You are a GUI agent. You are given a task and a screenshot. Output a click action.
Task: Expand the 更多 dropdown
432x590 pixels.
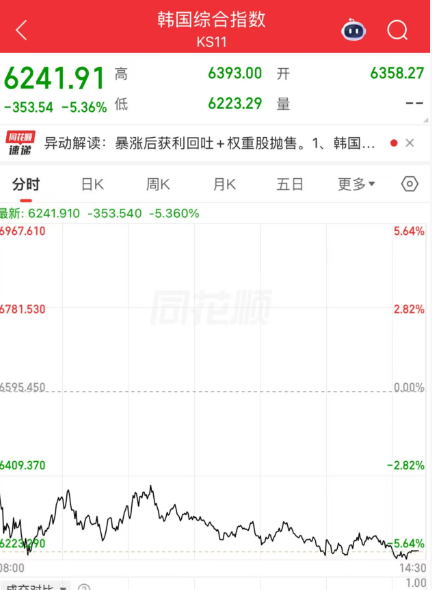click(x=356, y=184)
